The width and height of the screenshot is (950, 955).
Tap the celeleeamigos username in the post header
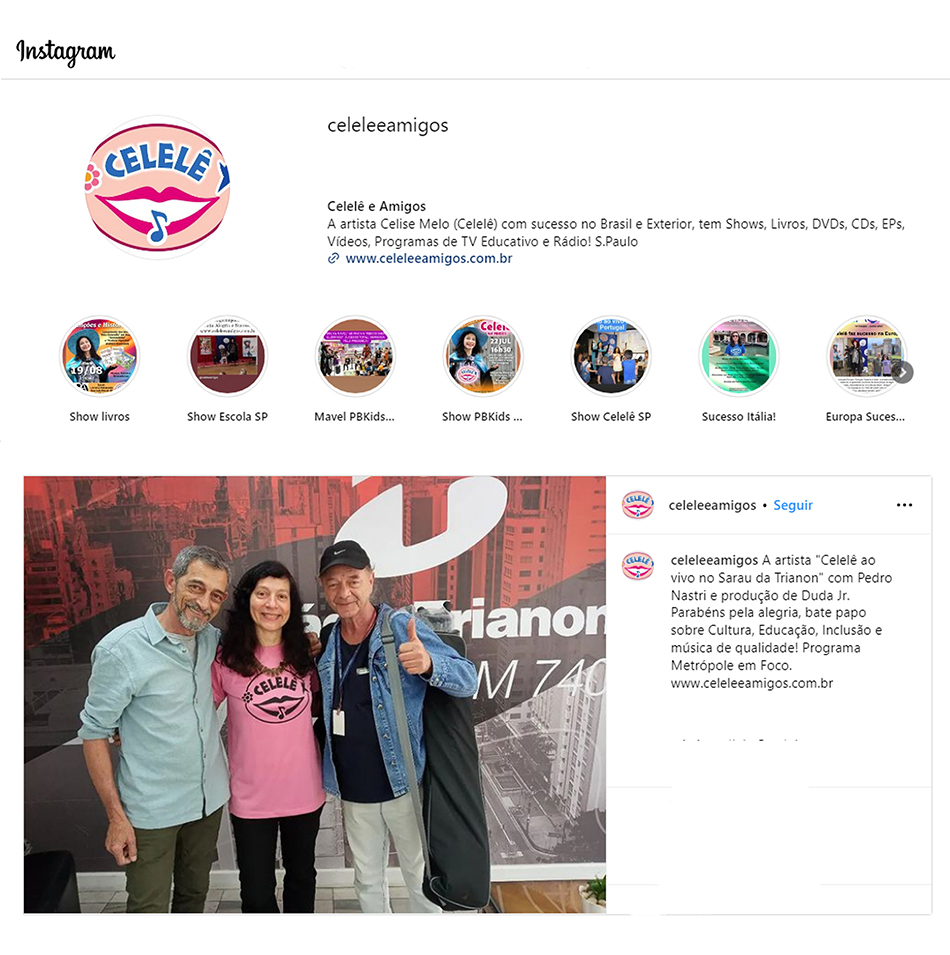point(712,505)
